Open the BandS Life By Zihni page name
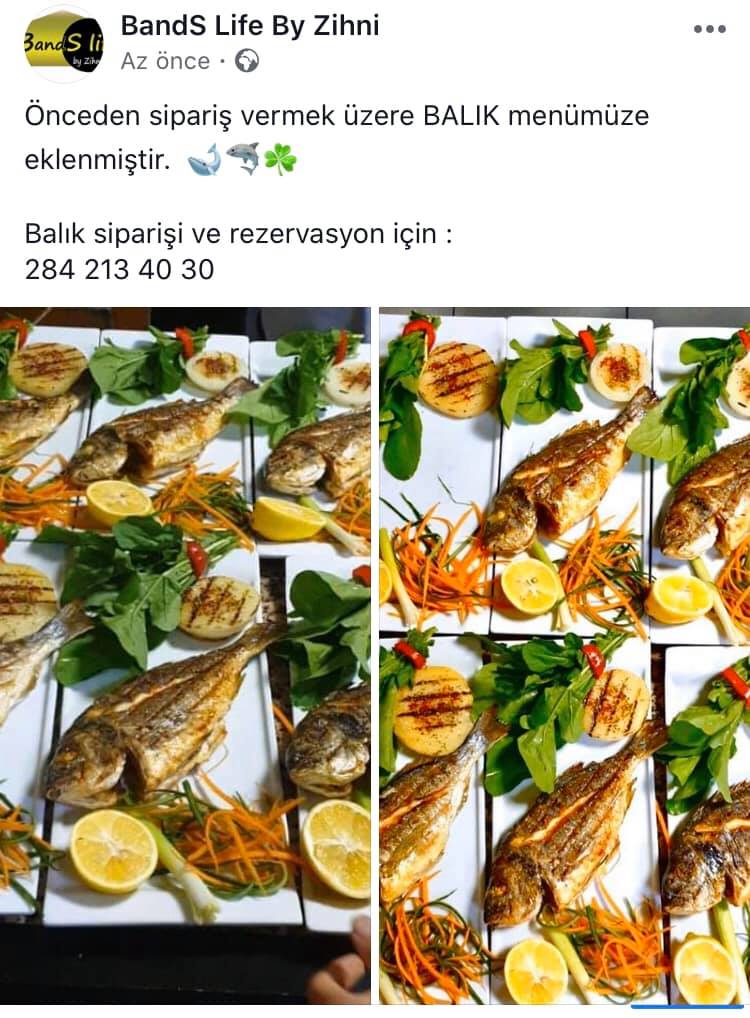 click(x=250, y=26)
